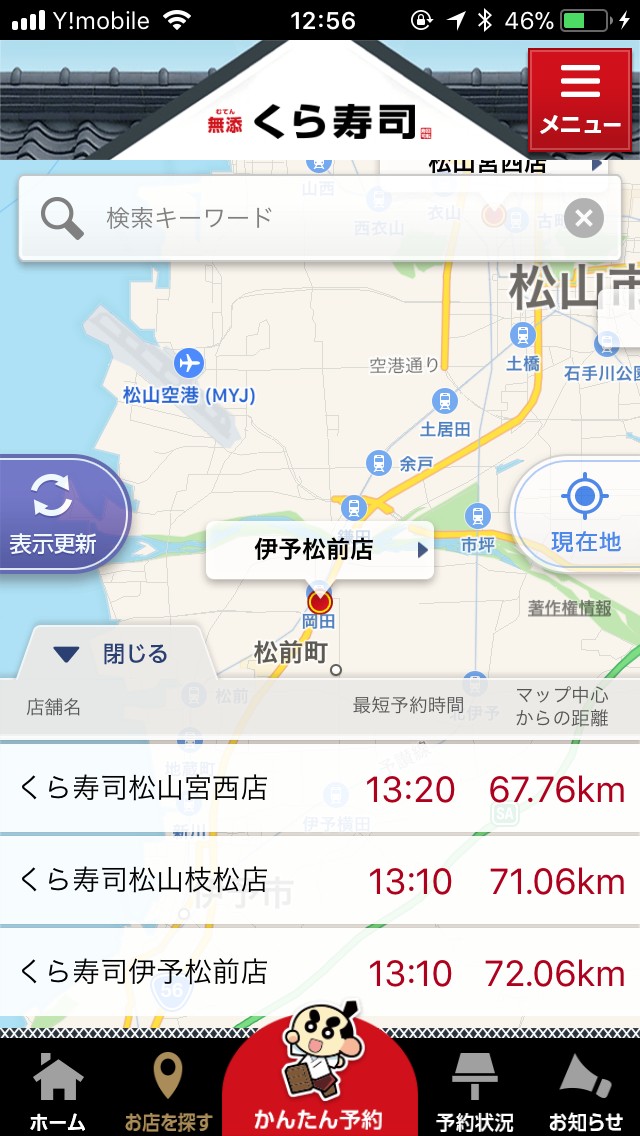Start かんたん予約 reservation

pyautogui.click(x=318, y=1085)
